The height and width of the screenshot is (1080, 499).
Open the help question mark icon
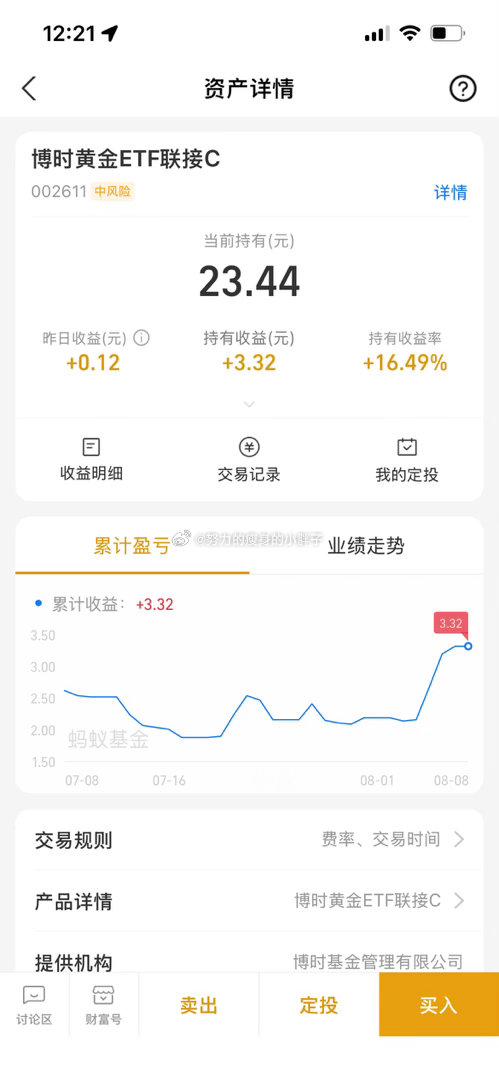[x=462, y=89]
